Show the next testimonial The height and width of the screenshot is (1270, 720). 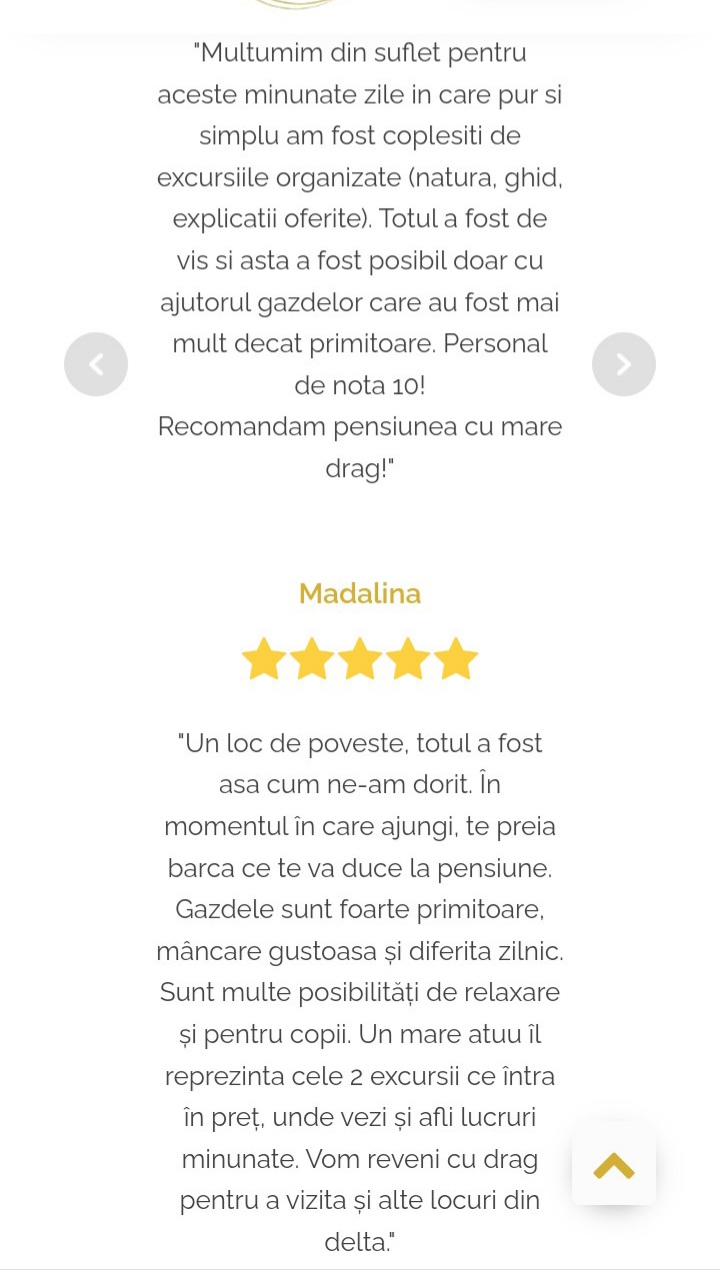[624, 364]
